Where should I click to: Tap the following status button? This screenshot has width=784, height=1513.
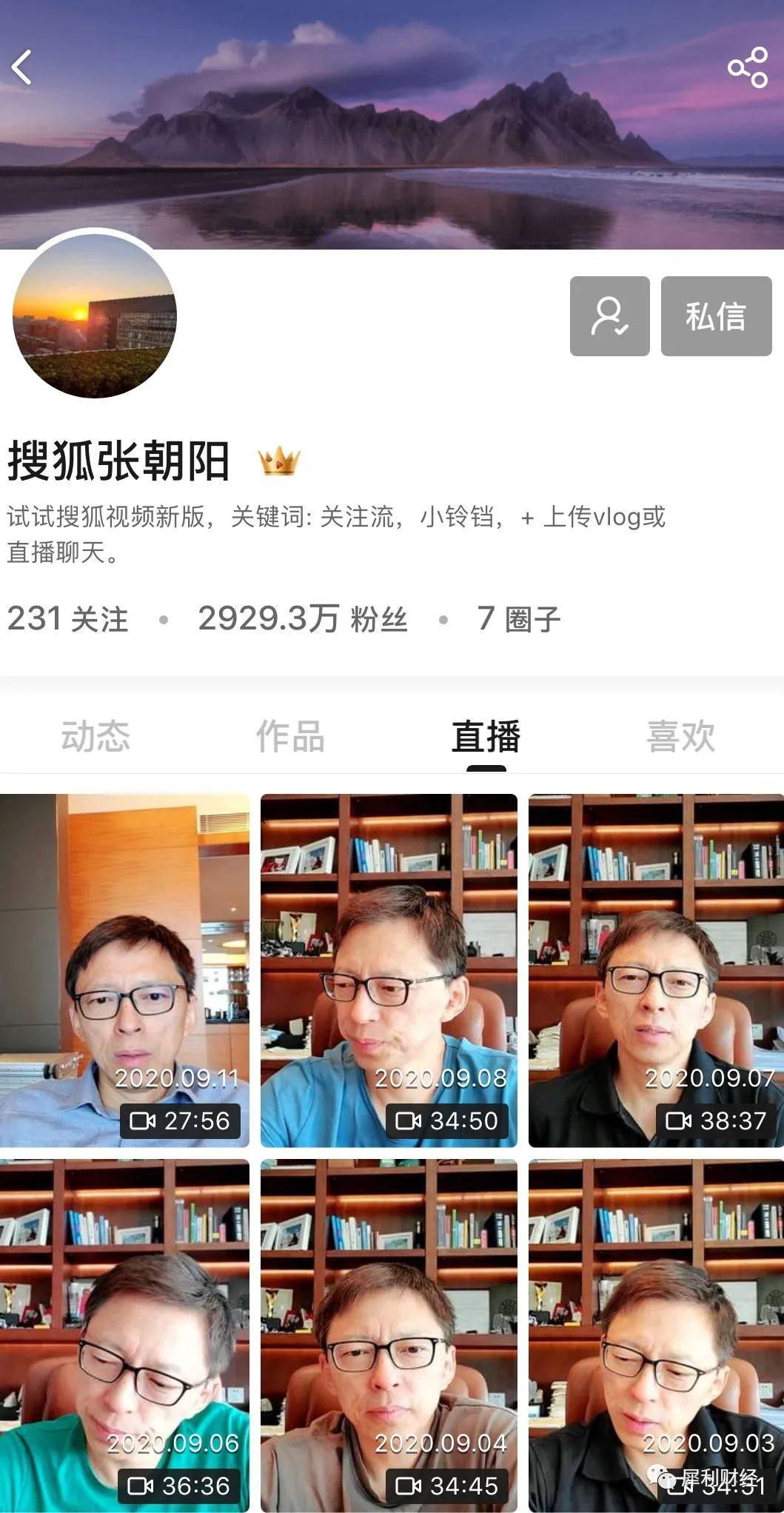(x=609, y=316)
